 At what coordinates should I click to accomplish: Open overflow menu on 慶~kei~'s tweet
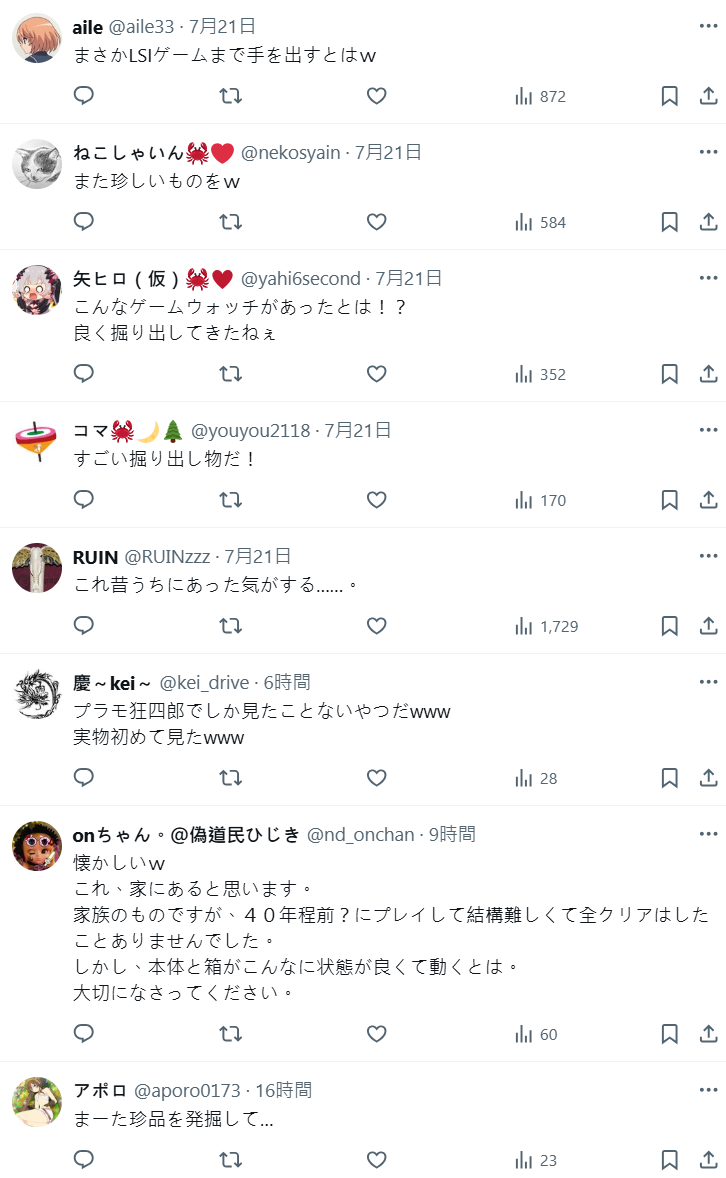708,682
